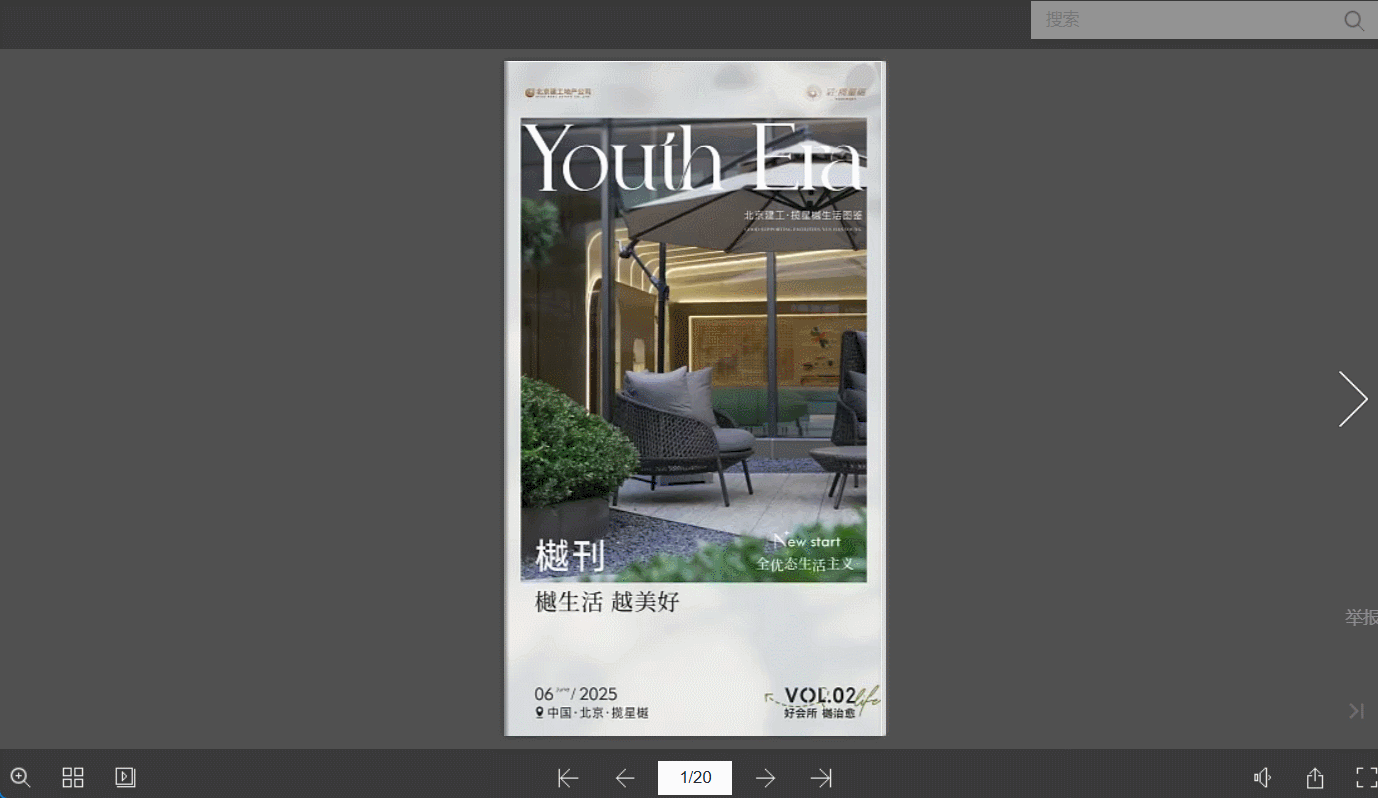1378x798 pixels.
Task: Toggle the sound speaker icon
Action: pos(1263,778)
